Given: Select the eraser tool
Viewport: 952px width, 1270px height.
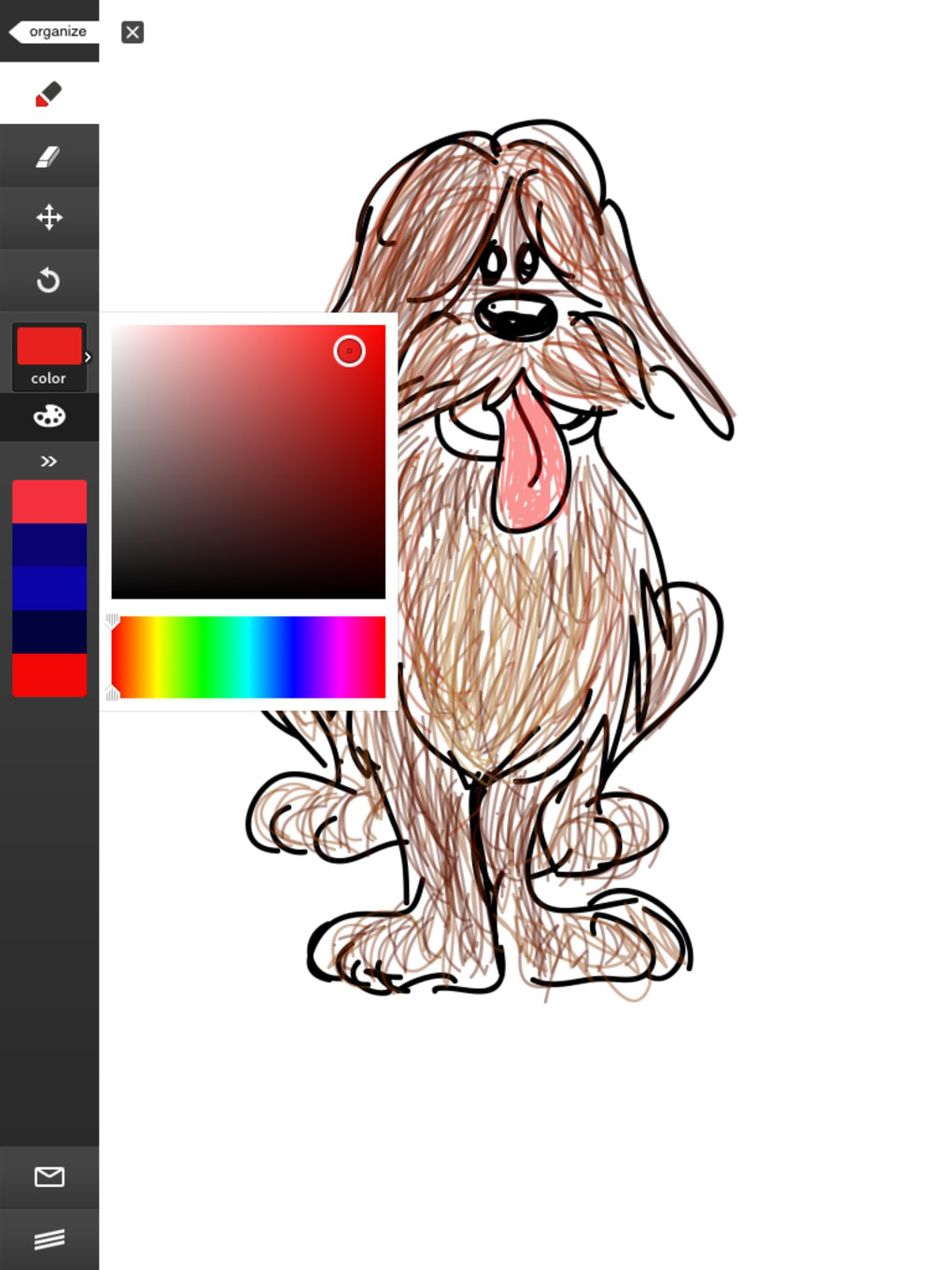Looking at the screenshot, I should point(49,156).
